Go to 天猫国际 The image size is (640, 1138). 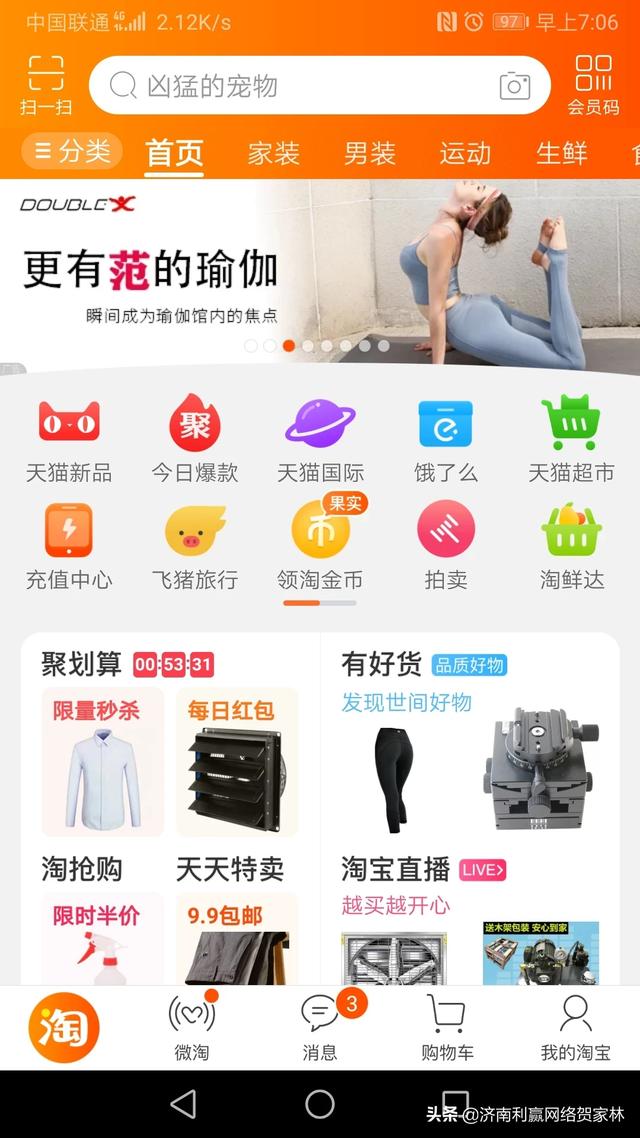320,438
